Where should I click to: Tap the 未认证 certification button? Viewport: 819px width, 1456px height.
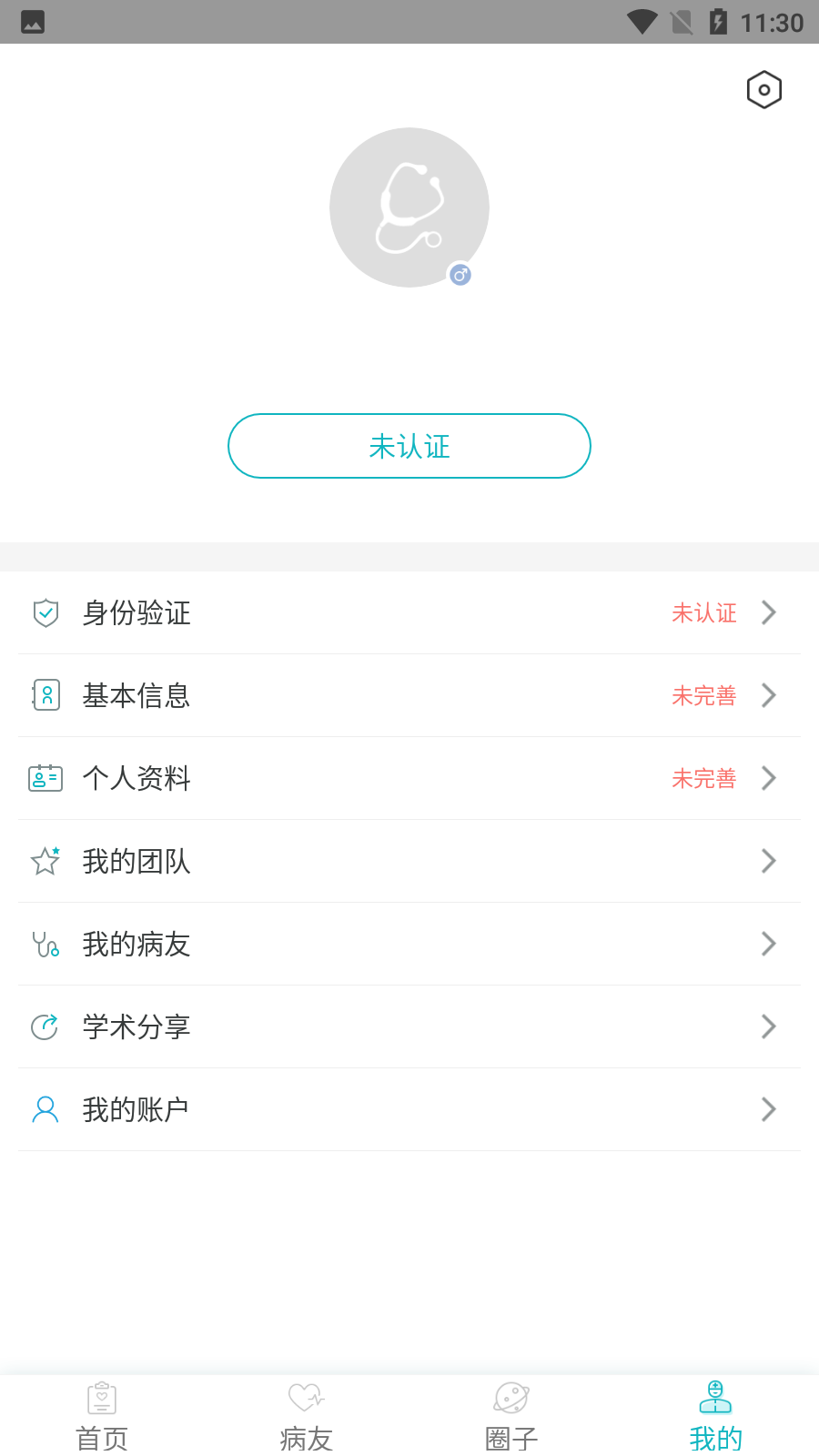[409, 446]
